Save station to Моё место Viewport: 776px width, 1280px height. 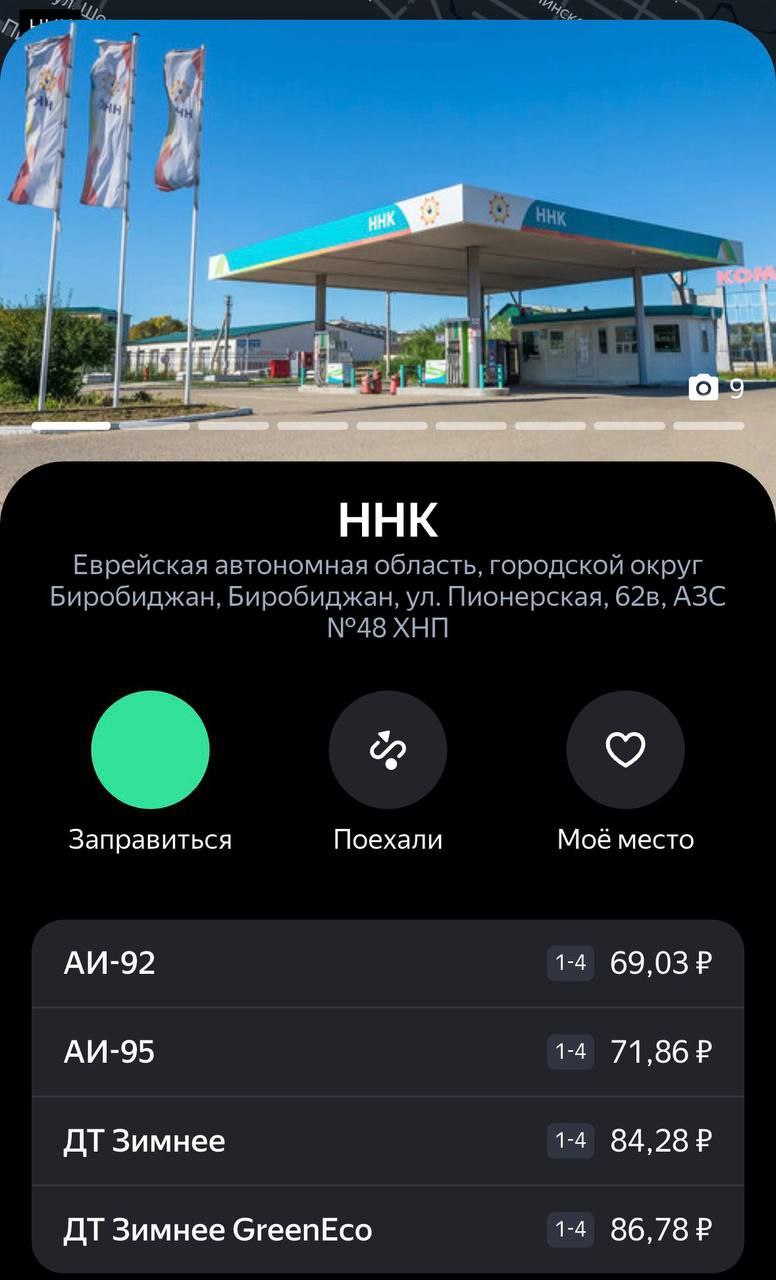(625, 749)
